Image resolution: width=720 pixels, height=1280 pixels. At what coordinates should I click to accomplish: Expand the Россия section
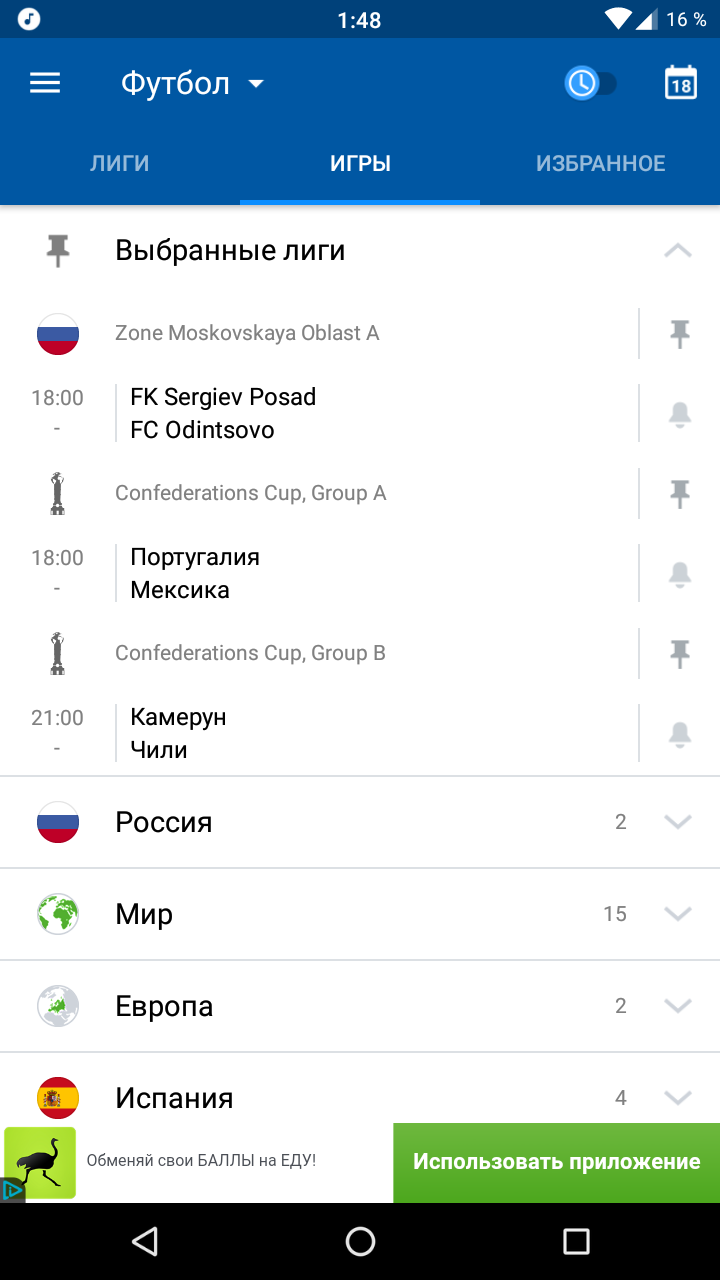point(360,822)
